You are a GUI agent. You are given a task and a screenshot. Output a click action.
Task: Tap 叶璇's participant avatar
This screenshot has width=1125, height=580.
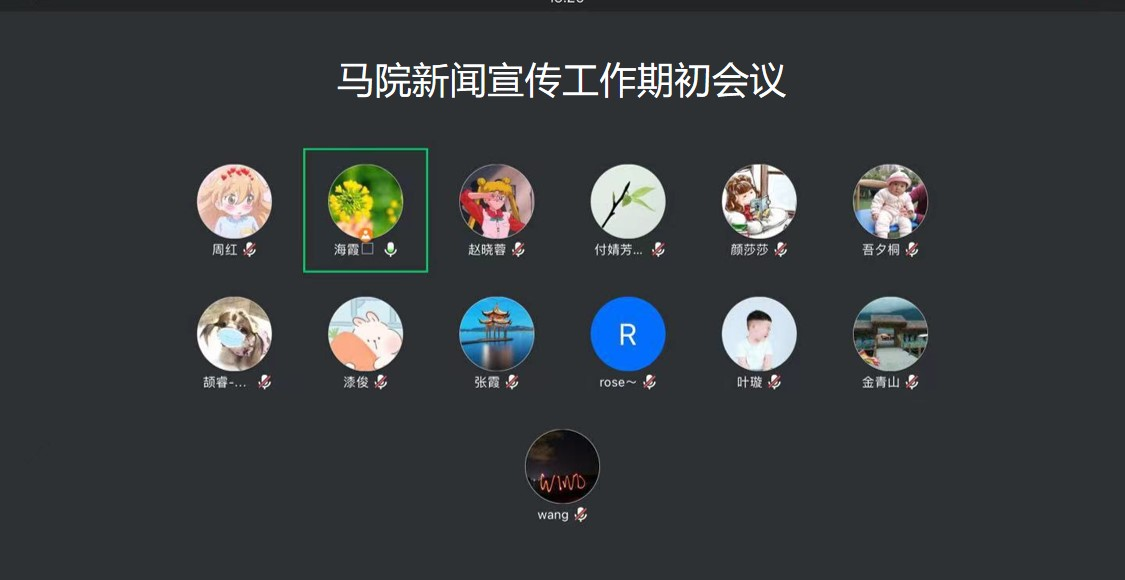click(759, 334)
